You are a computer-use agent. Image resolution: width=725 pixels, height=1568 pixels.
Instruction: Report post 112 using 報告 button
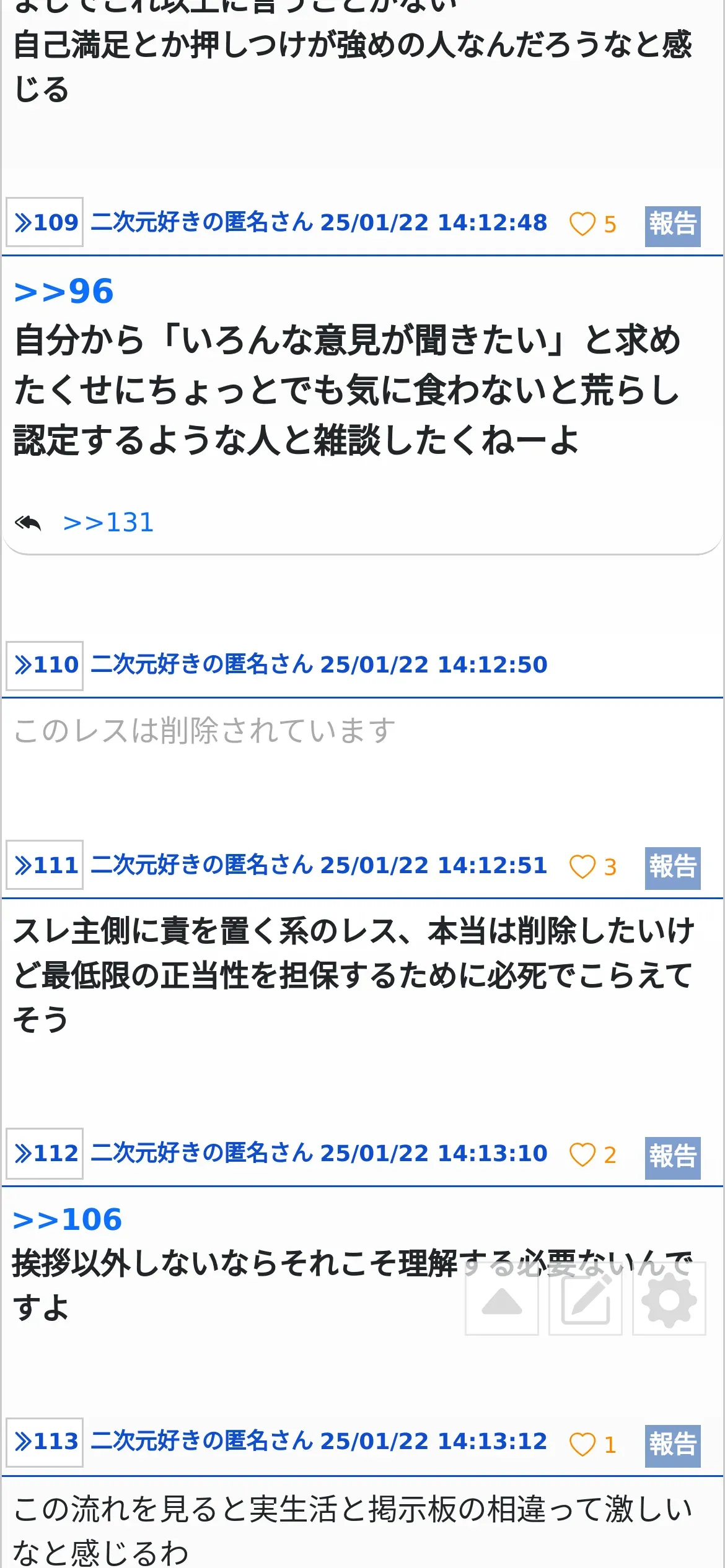click(672, 1158)
